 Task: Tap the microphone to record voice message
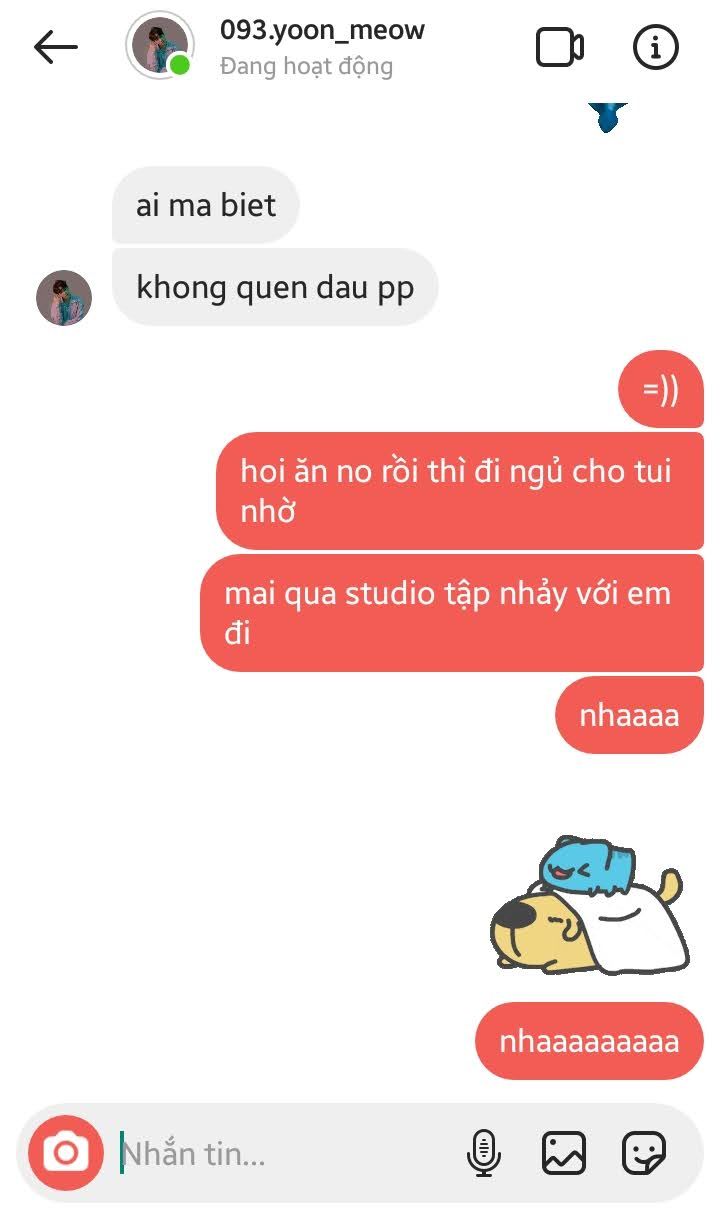click(x=483, y=1154)
